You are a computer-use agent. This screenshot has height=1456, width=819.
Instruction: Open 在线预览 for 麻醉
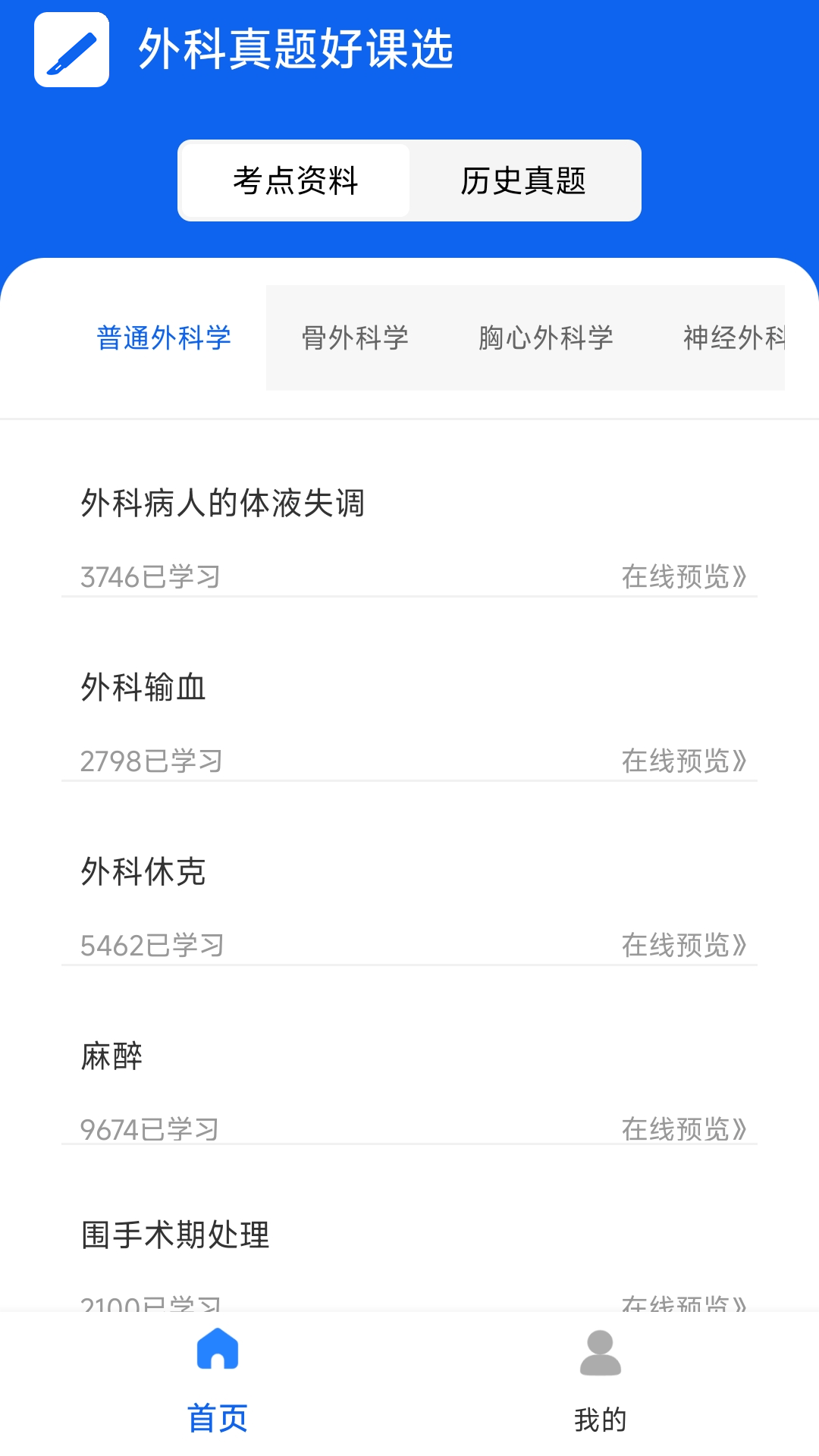click(682, 1128)
